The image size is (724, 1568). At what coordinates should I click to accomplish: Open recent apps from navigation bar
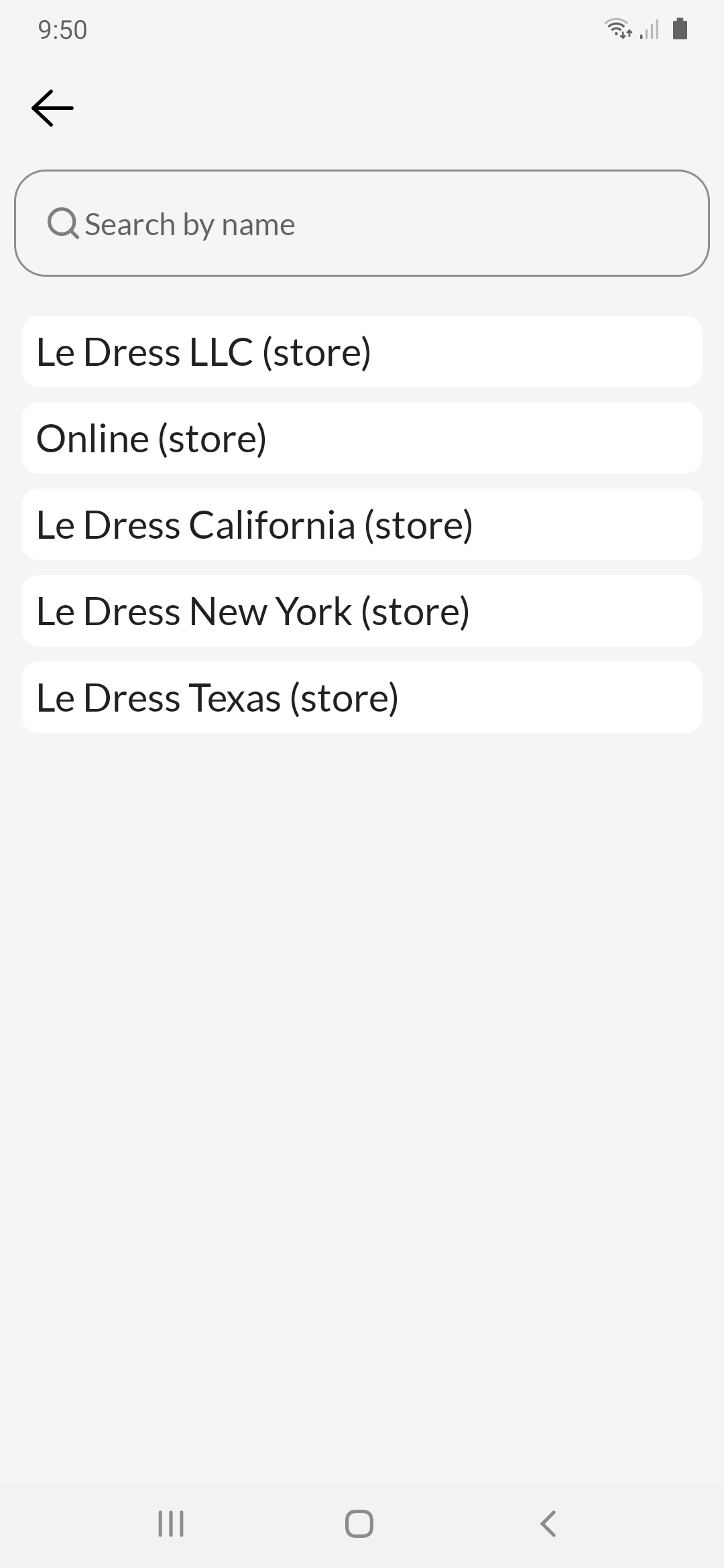[x=171, y=1523]
